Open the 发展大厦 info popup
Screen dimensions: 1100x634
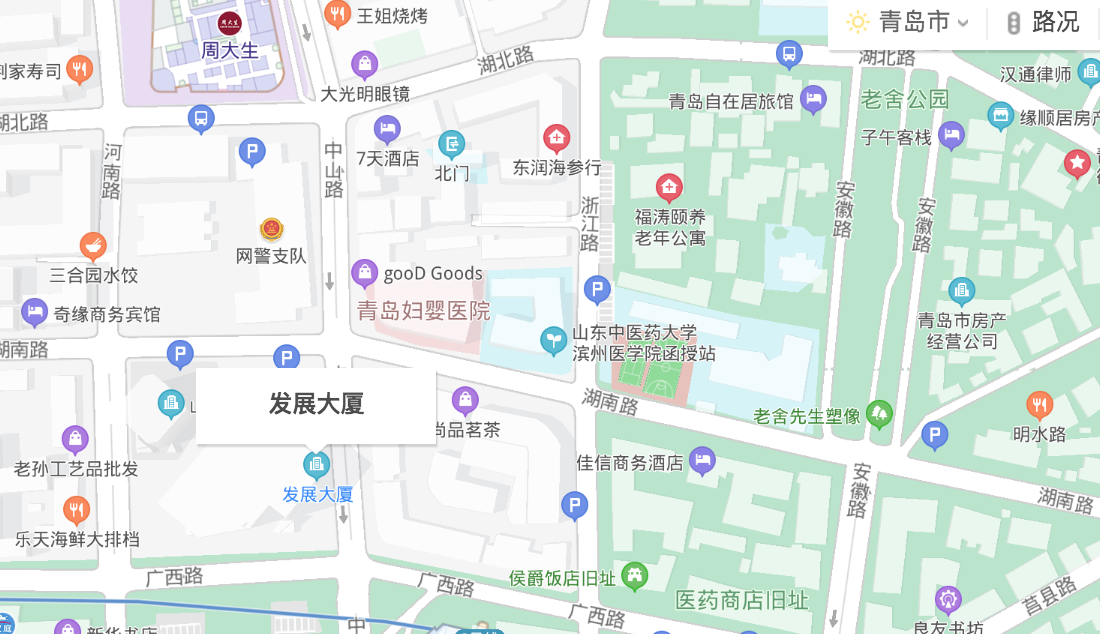click(316, 404)
